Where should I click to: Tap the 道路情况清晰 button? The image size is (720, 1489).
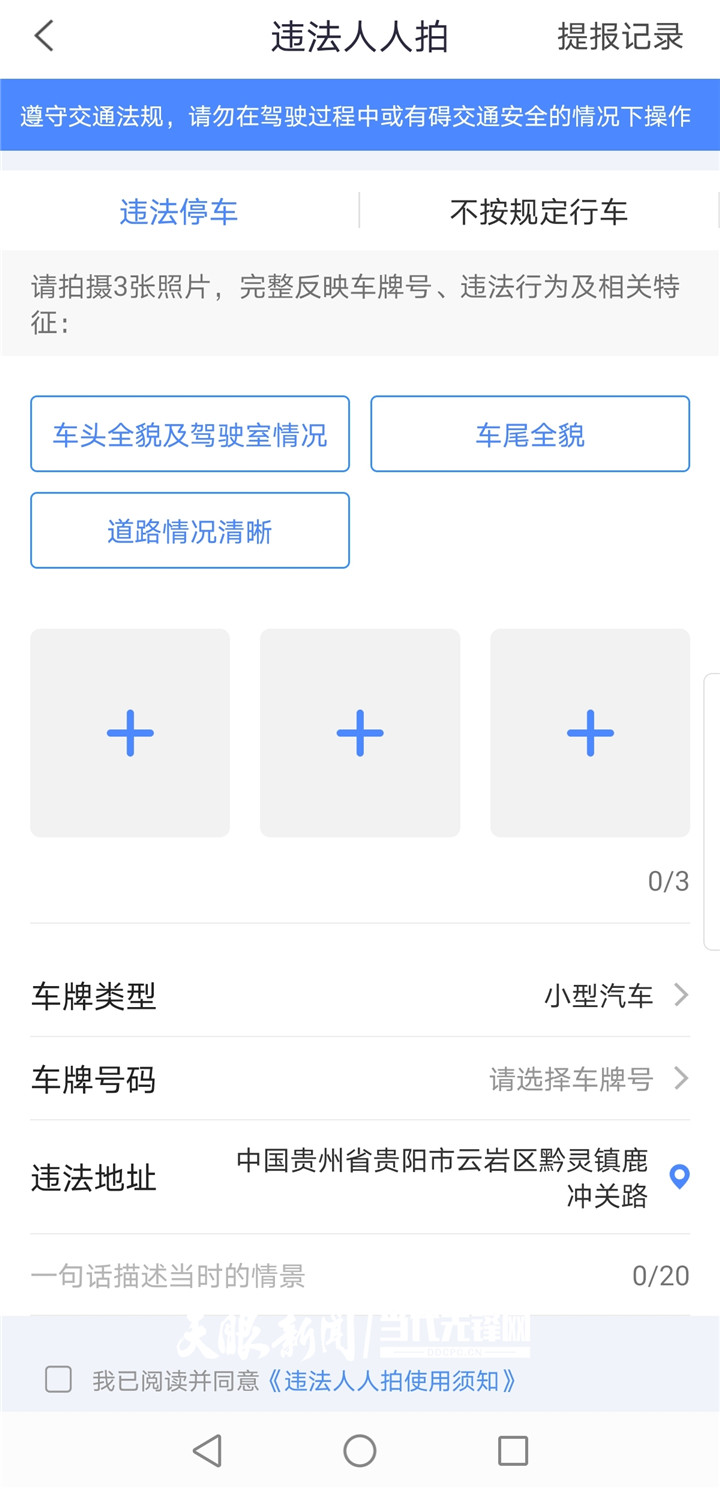(190, 531)
